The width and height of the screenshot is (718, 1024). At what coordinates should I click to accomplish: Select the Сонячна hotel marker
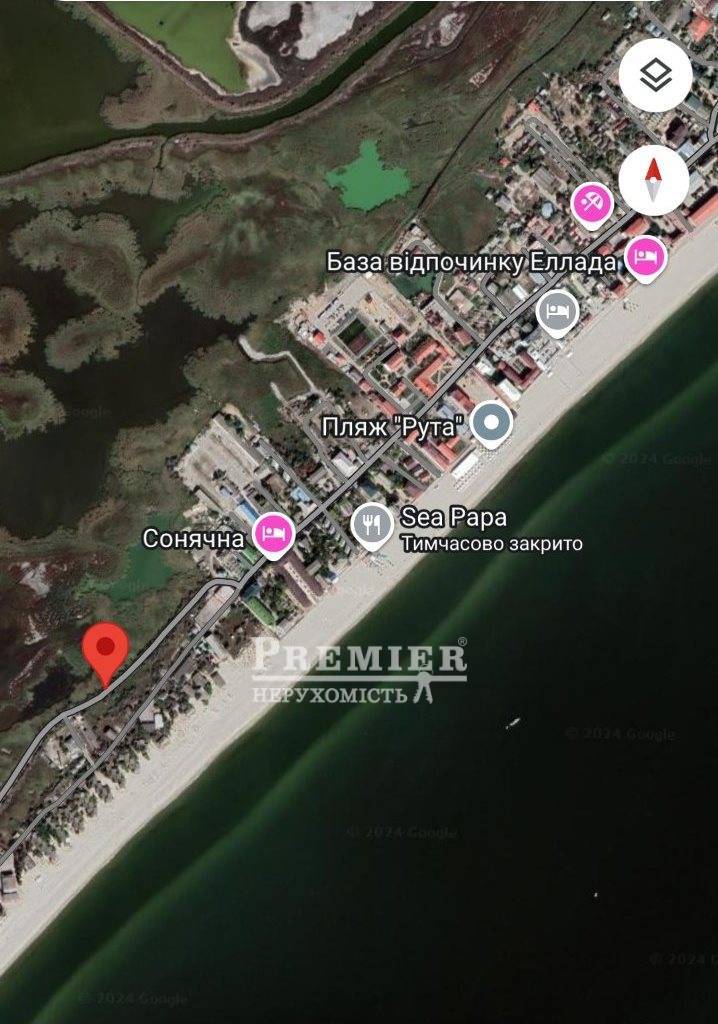272,533
